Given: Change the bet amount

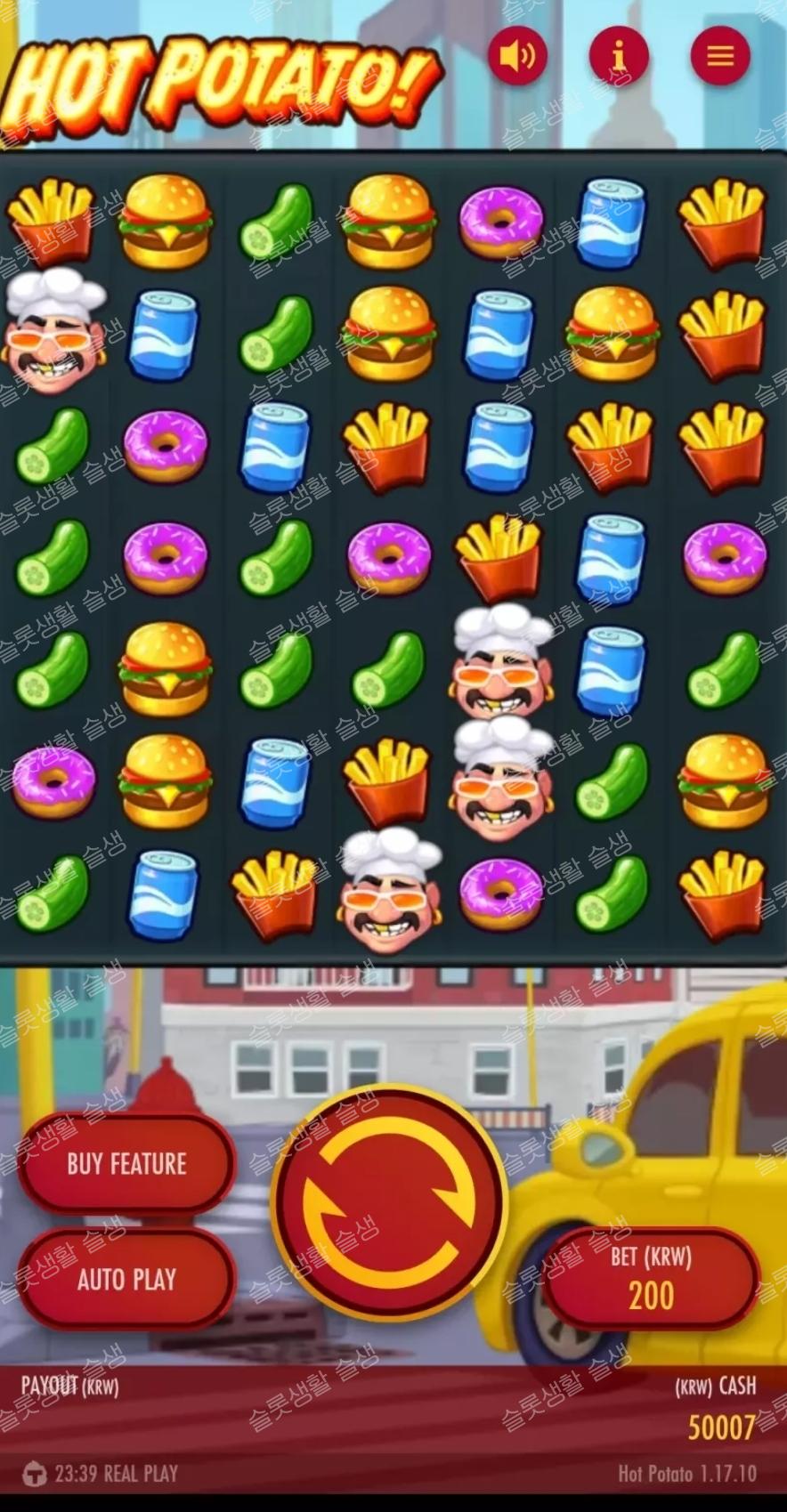Looking at the screenshot, I should pyautogui.click(x=651, y=1278).
